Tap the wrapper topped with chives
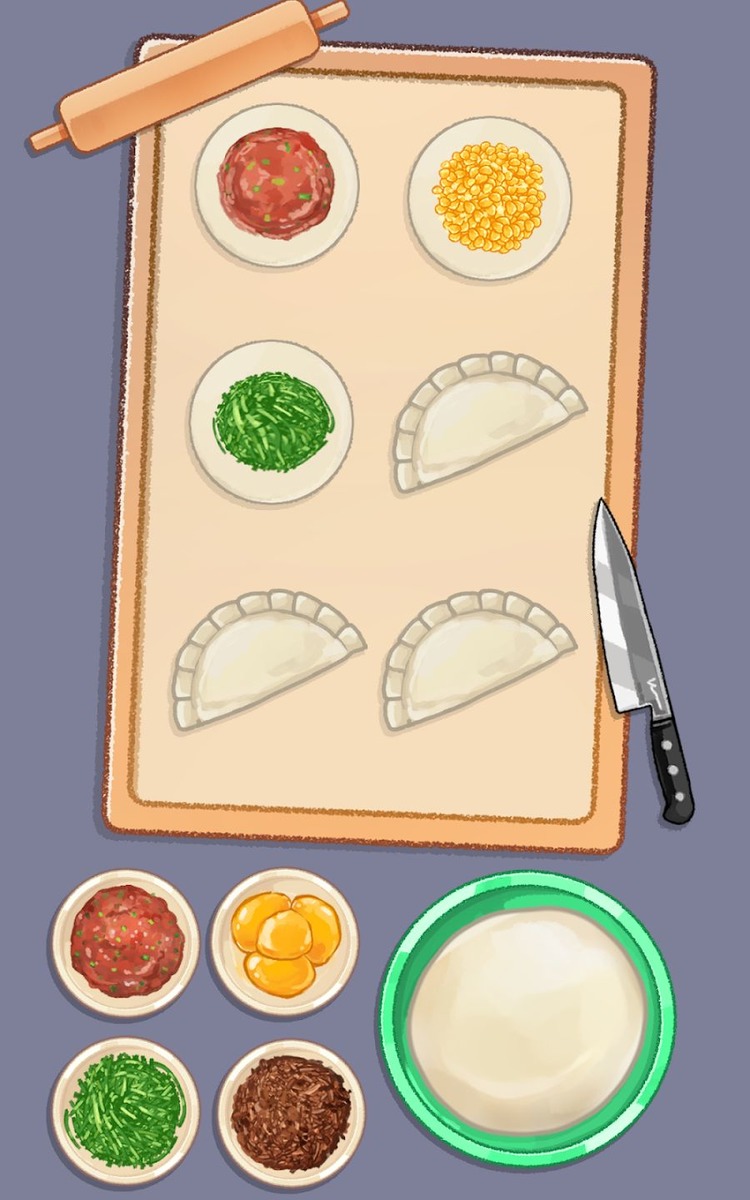The image size is (750, 1200). point(272,422)
